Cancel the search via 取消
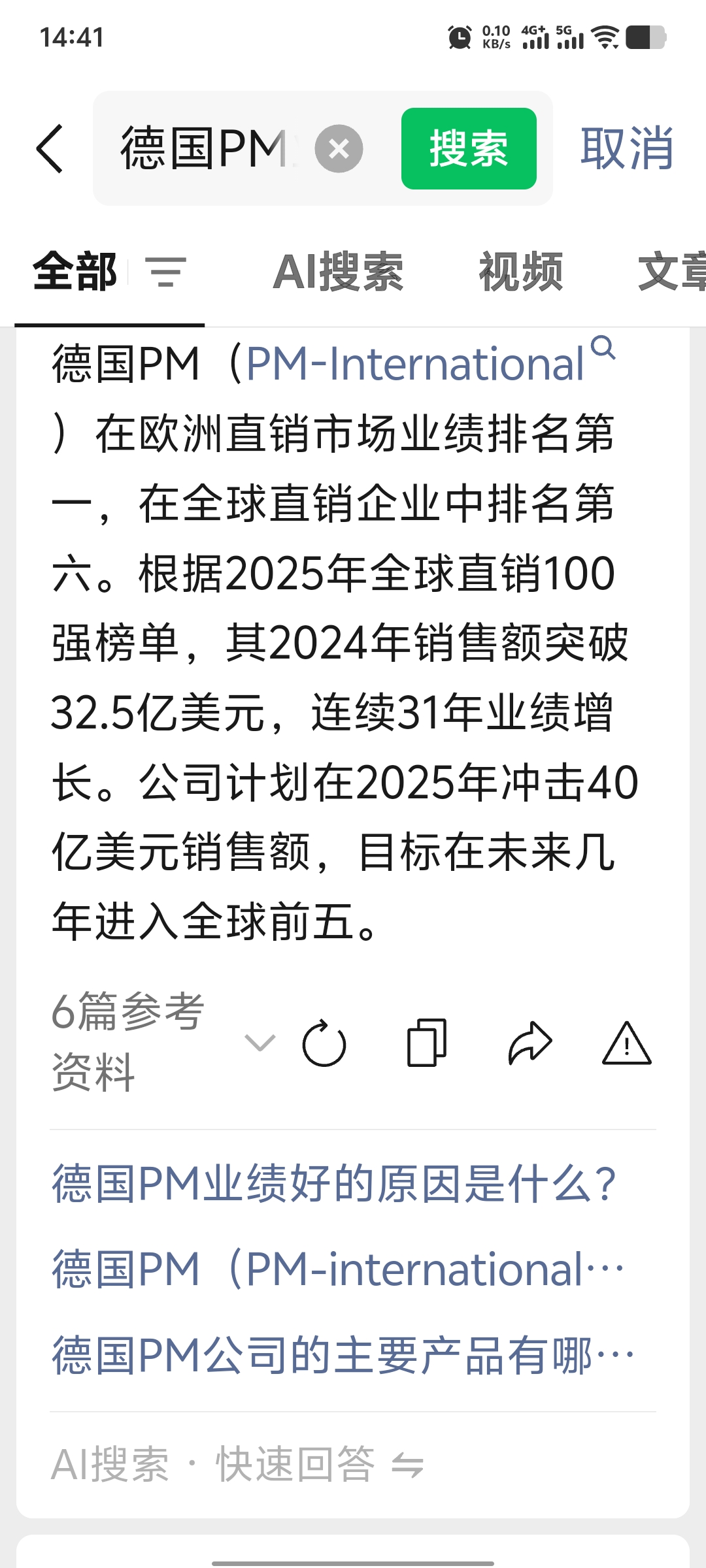Screen dimensions: 706x1568 pos(626,149)
